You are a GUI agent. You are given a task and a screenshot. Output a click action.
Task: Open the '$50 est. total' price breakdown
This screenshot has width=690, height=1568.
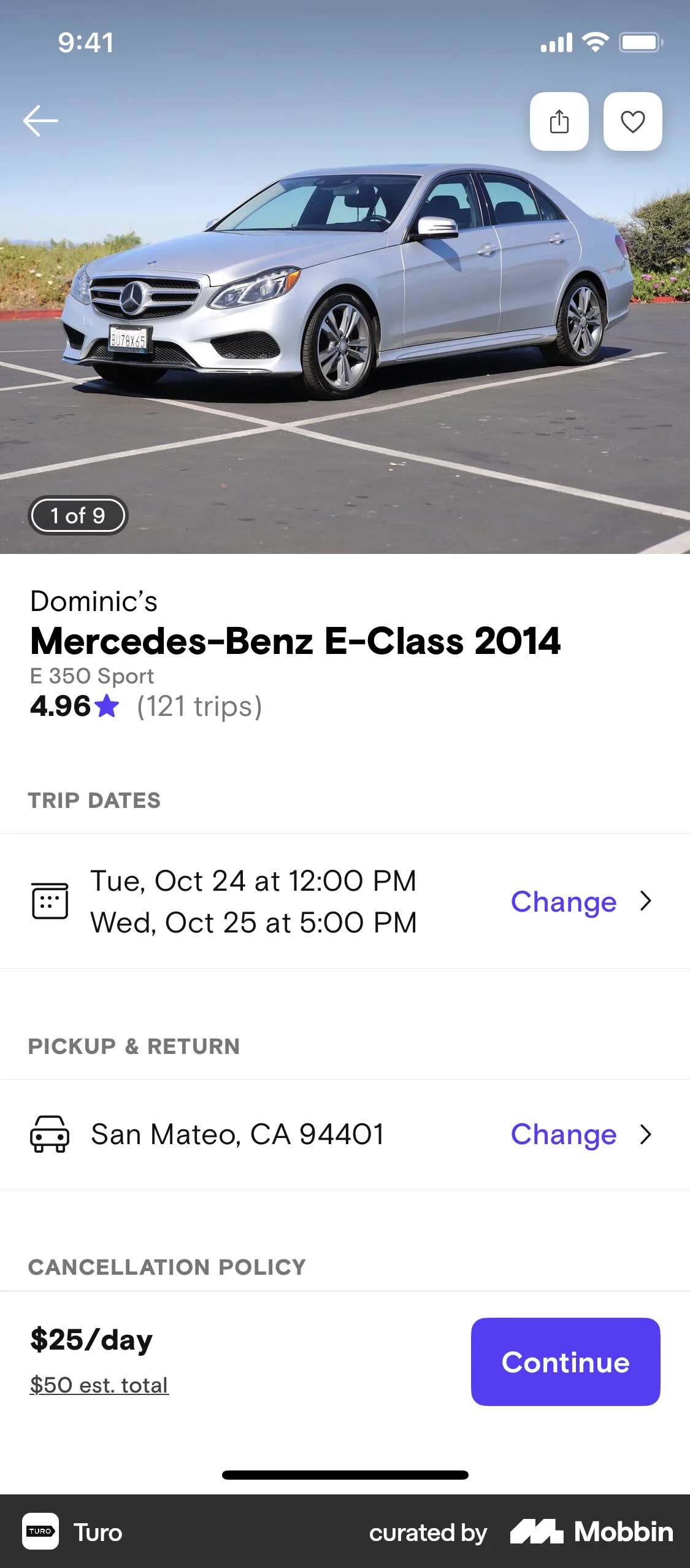(99, 1385)
